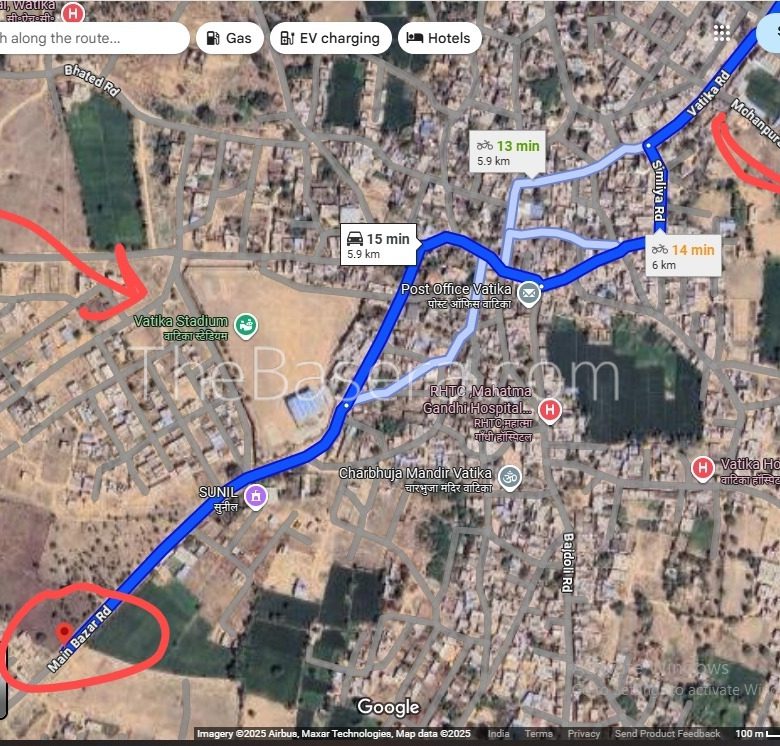
Task: Open the Google apps grid
Action: coord(722,32)
